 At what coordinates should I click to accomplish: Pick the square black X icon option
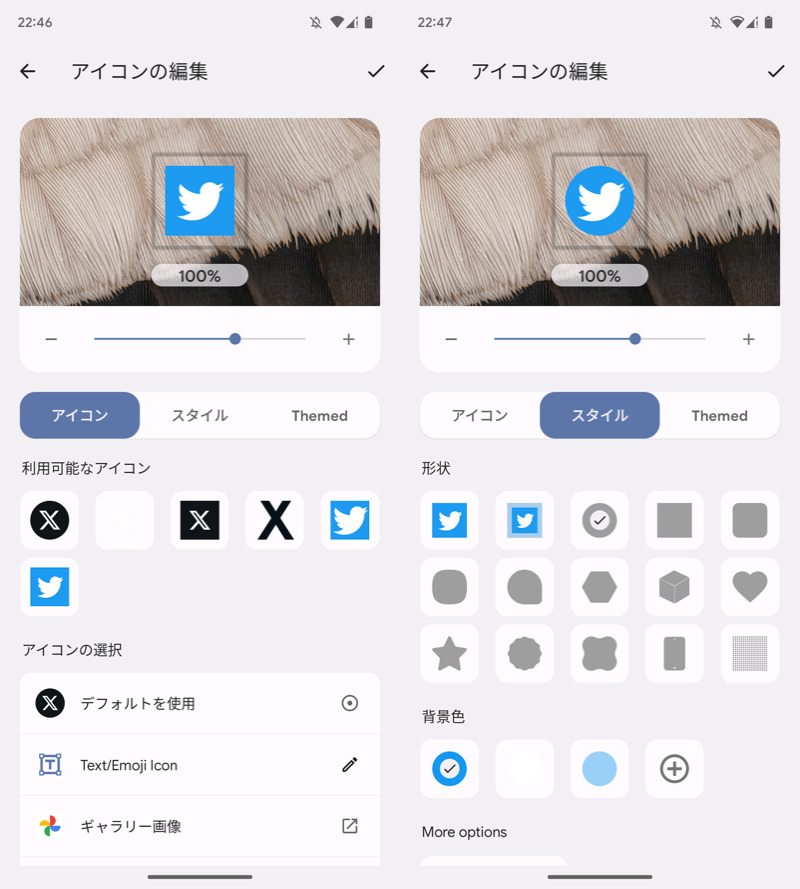199,520
